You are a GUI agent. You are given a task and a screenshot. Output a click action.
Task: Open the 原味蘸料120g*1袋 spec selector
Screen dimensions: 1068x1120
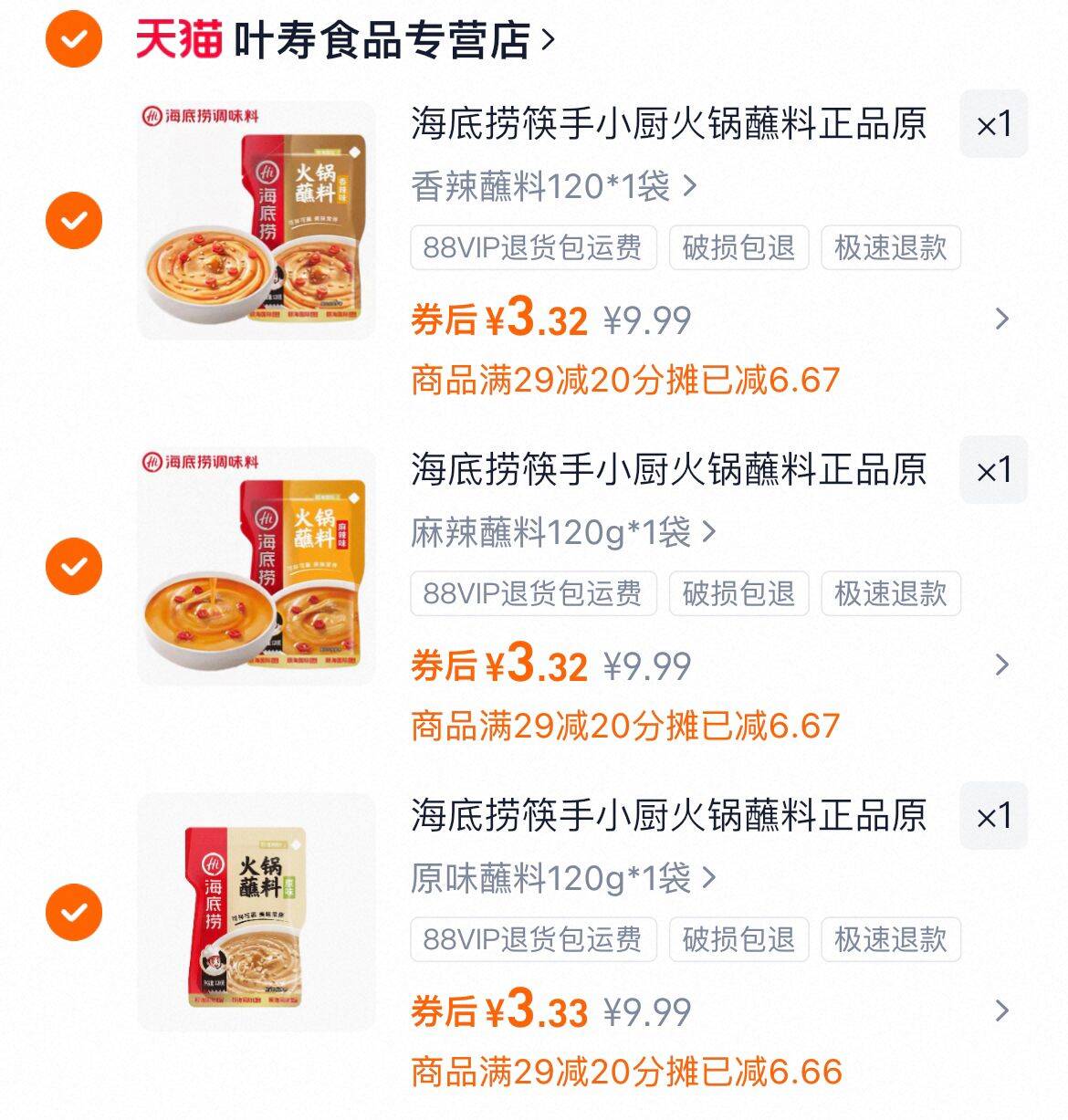pyautogui.click(x=557, y=879)
